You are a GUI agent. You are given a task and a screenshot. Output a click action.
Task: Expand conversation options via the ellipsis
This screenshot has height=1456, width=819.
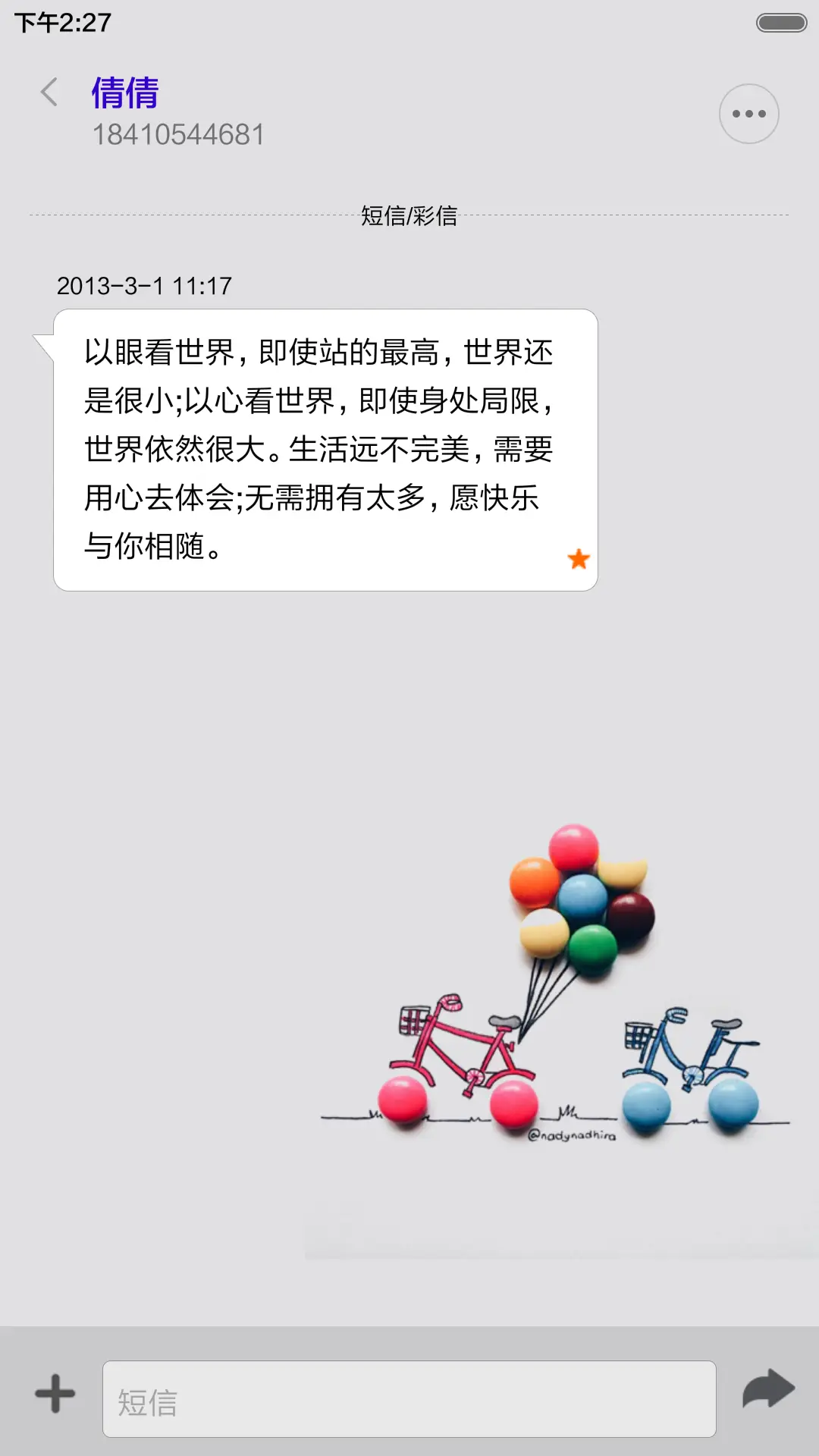[748, 113]
